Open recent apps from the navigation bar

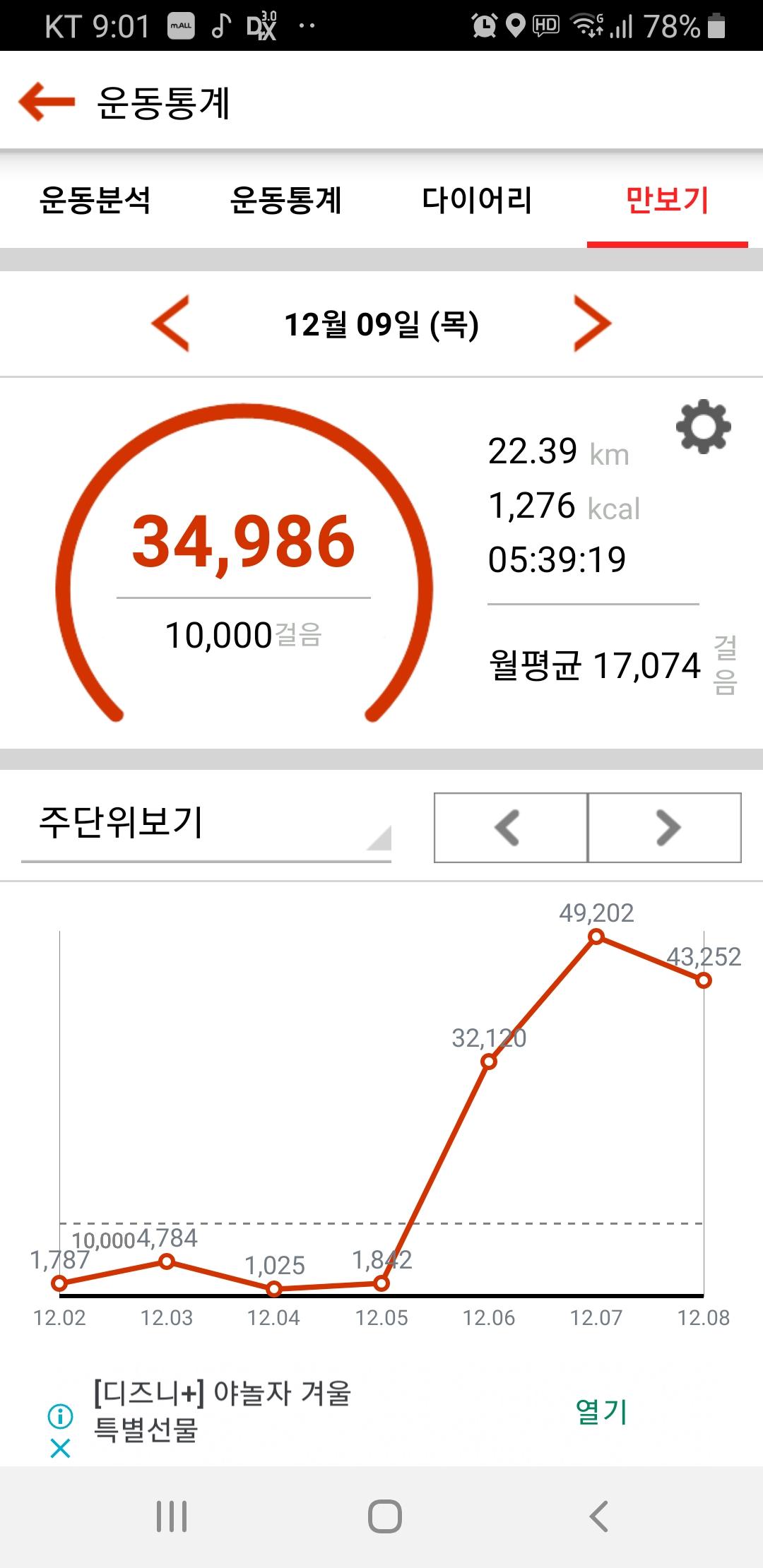click(x=172, y=1516)
